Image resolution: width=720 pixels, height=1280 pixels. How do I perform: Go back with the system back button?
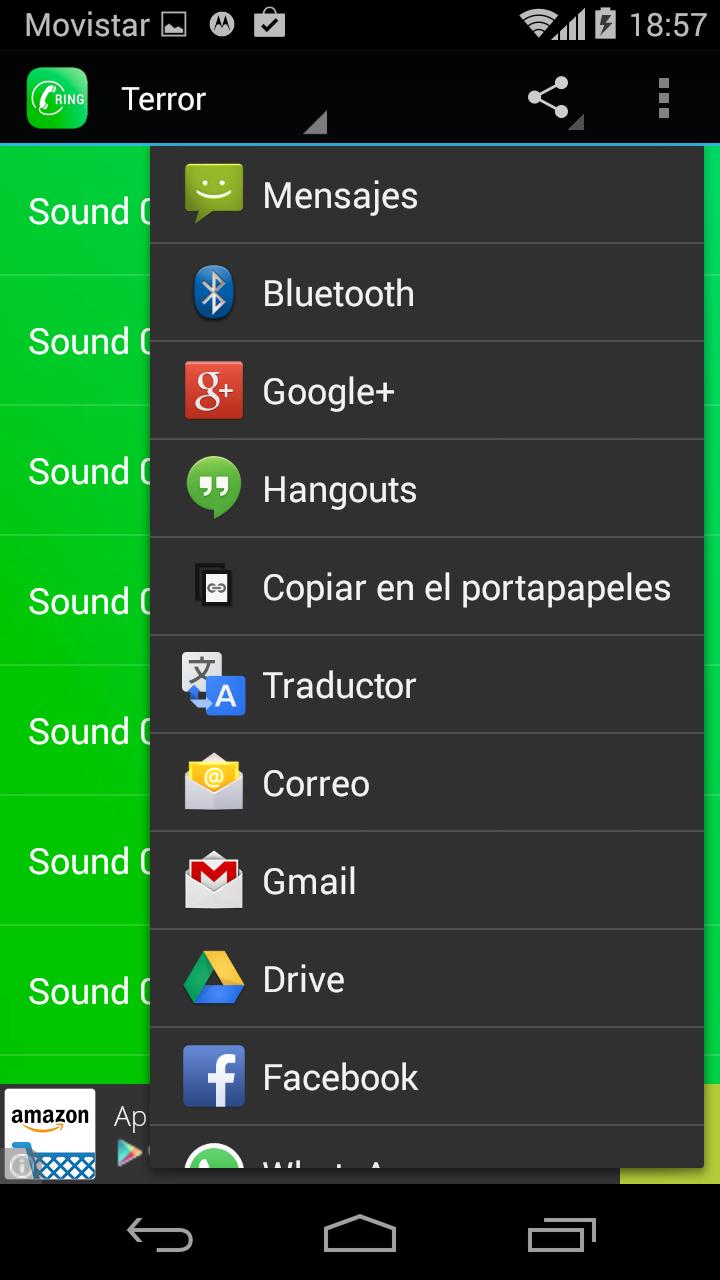point(160,1234)
